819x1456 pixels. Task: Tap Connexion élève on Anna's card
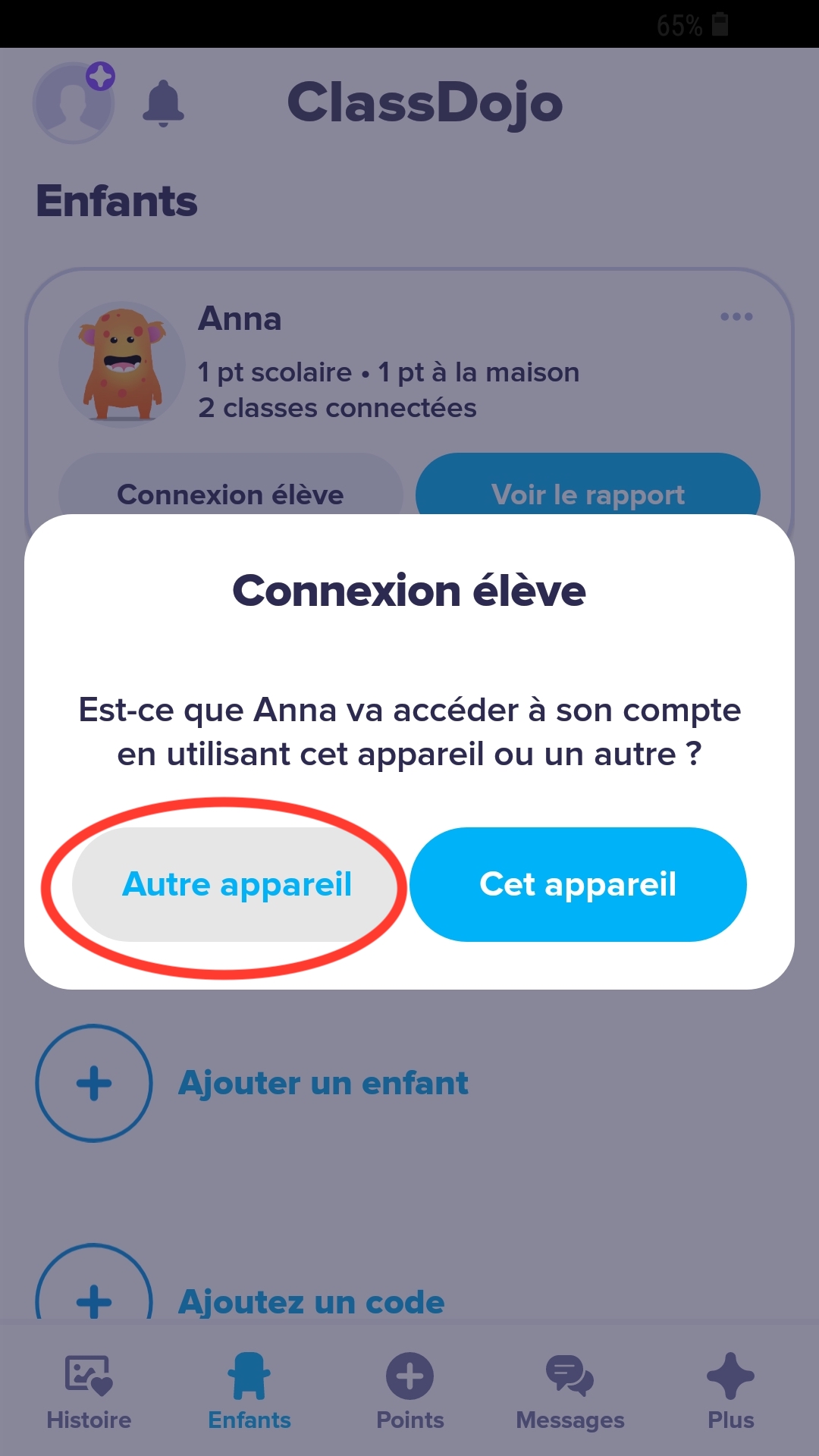(230, 494)
